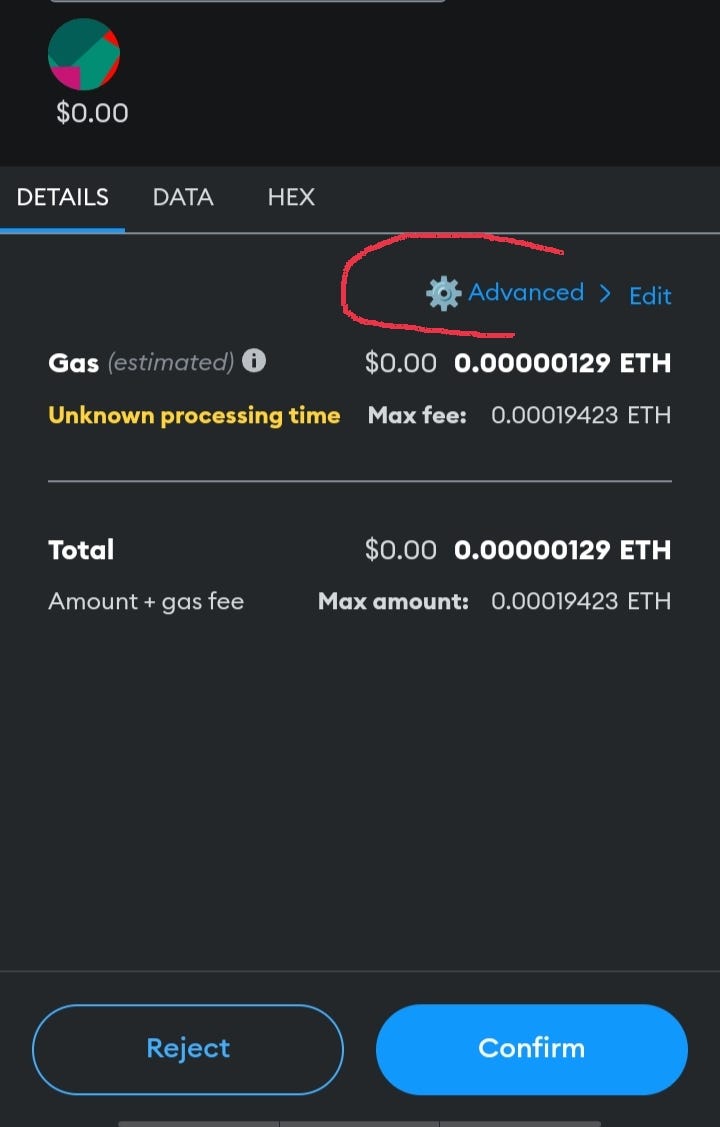Reject this transaction
This screenshot has width=720, height=1127.
click(x=188, y=1048)
